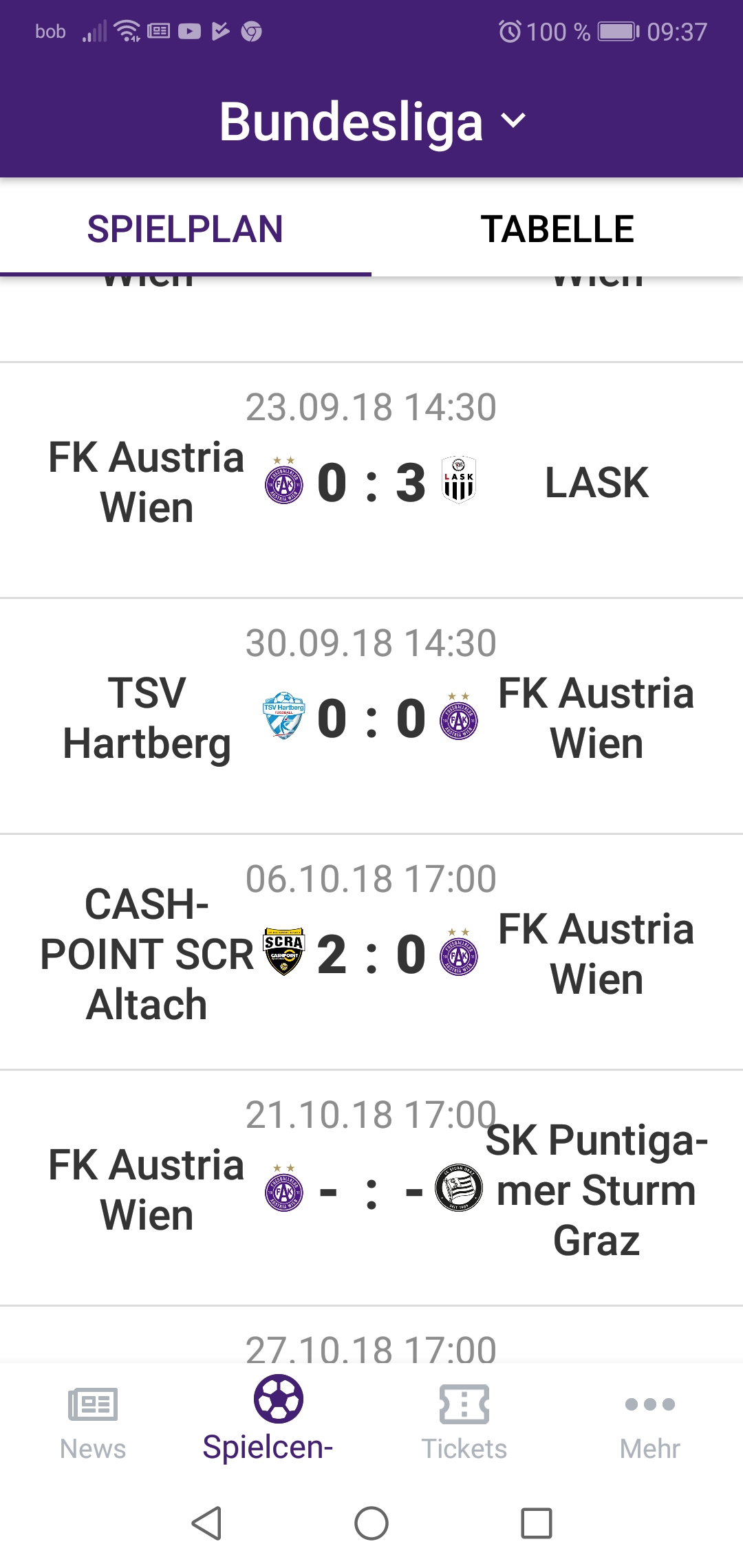Open the upcoming match against Sturm Graz
743x1568 pixels.
371,1188
